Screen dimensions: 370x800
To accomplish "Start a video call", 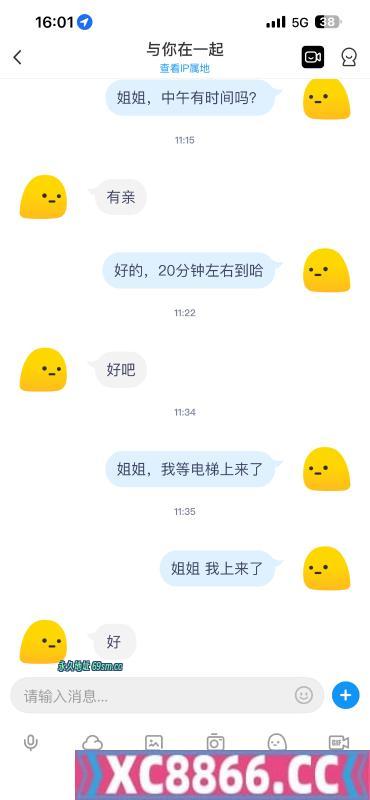I will point(312,57).
